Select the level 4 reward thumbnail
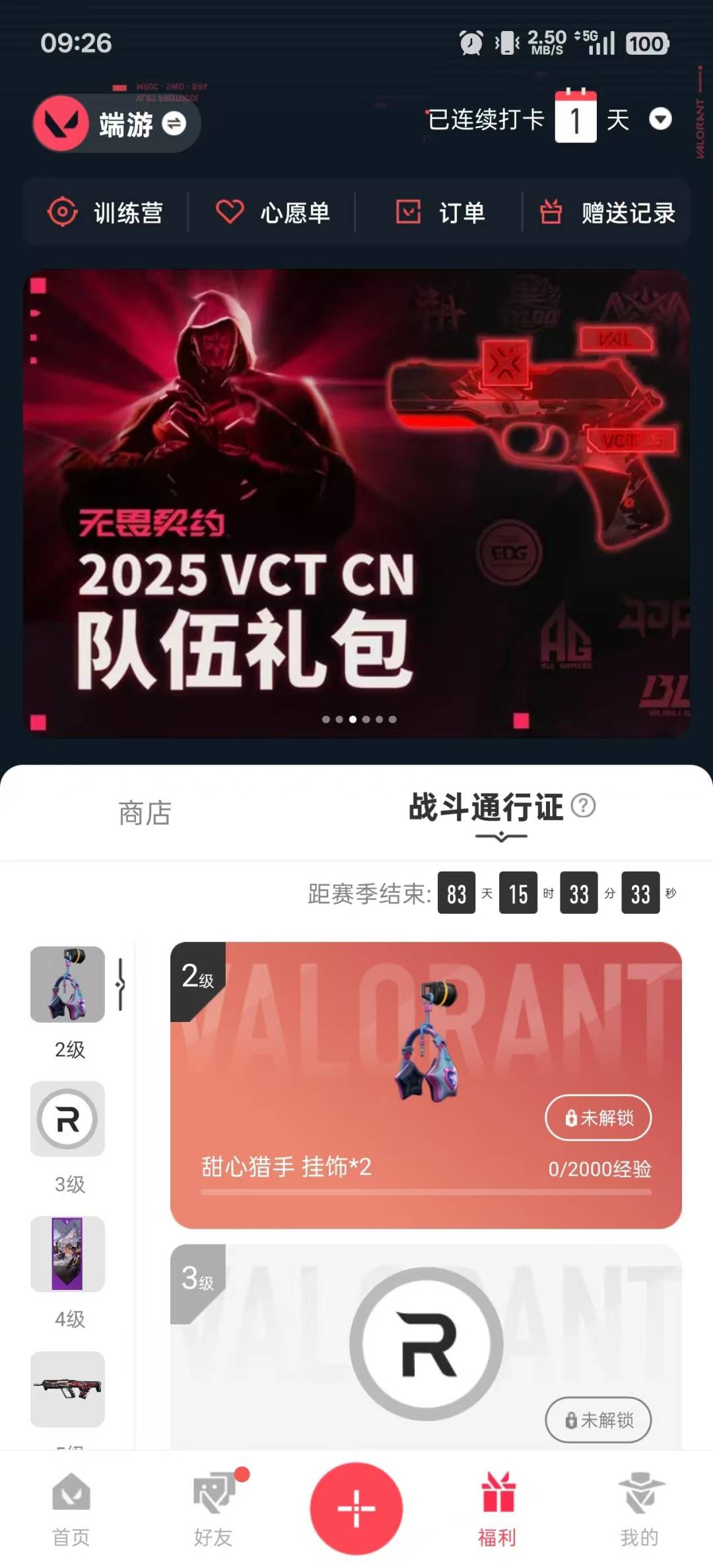The width and height of the screenshot is (713, 1568). click(68, 1254)
